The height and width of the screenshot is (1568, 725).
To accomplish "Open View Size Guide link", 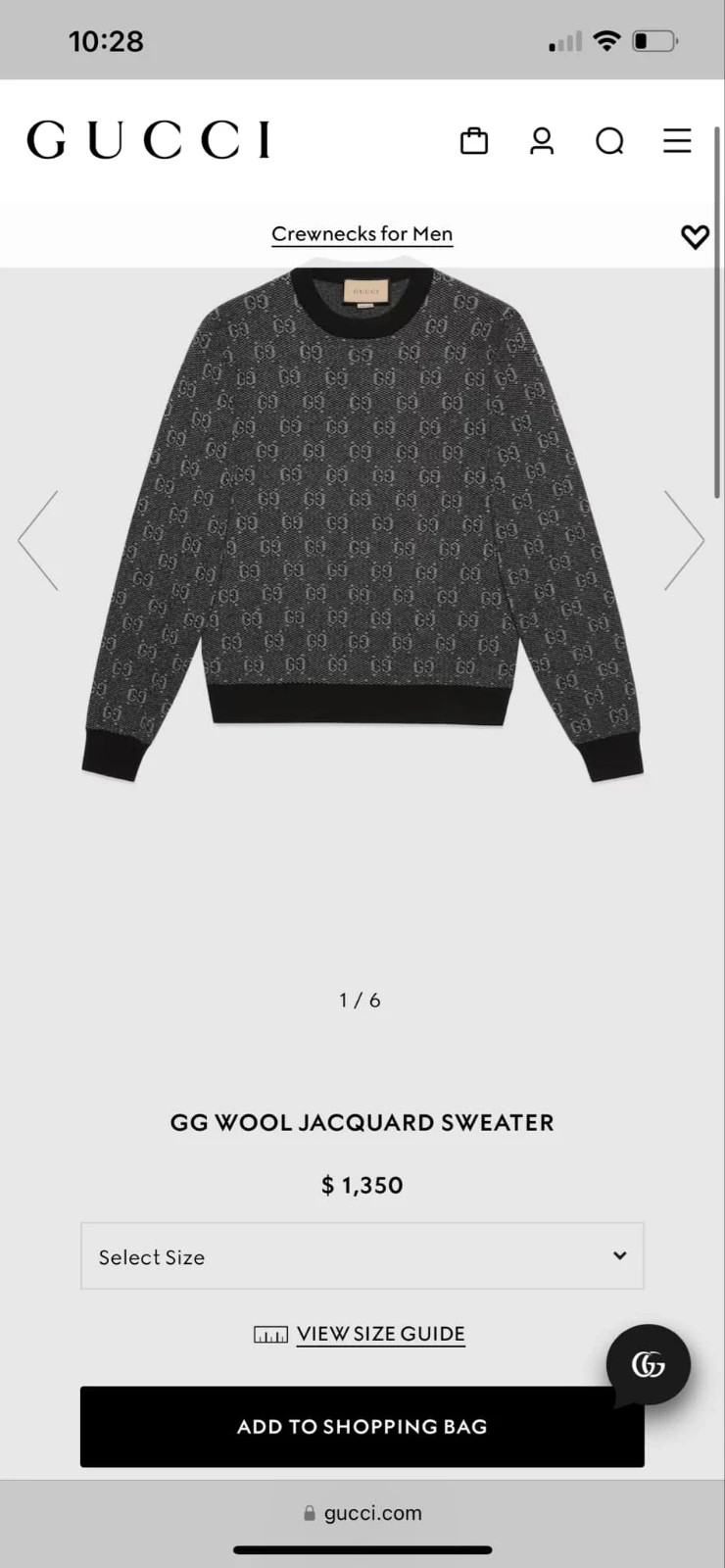I will [379, 1334].
